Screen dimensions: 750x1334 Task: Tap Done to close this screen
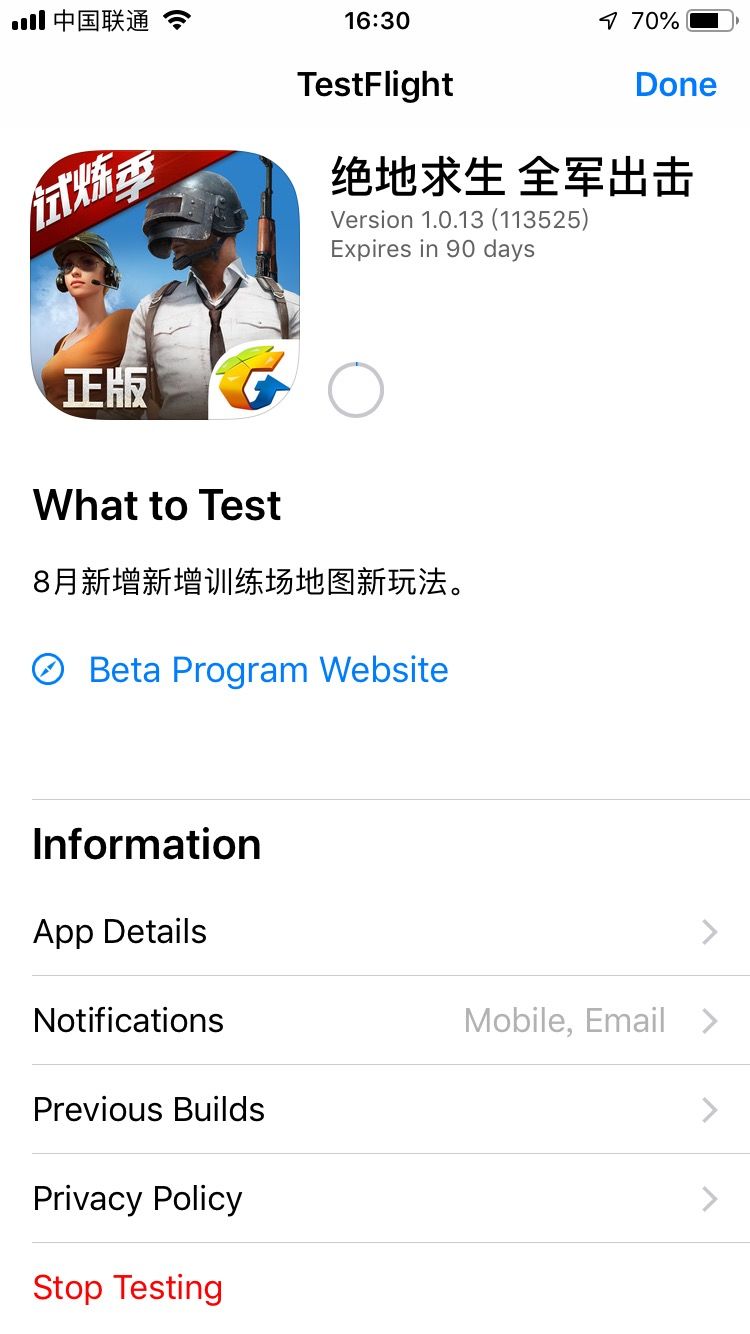pyautogui.click(x=675, y=84)
